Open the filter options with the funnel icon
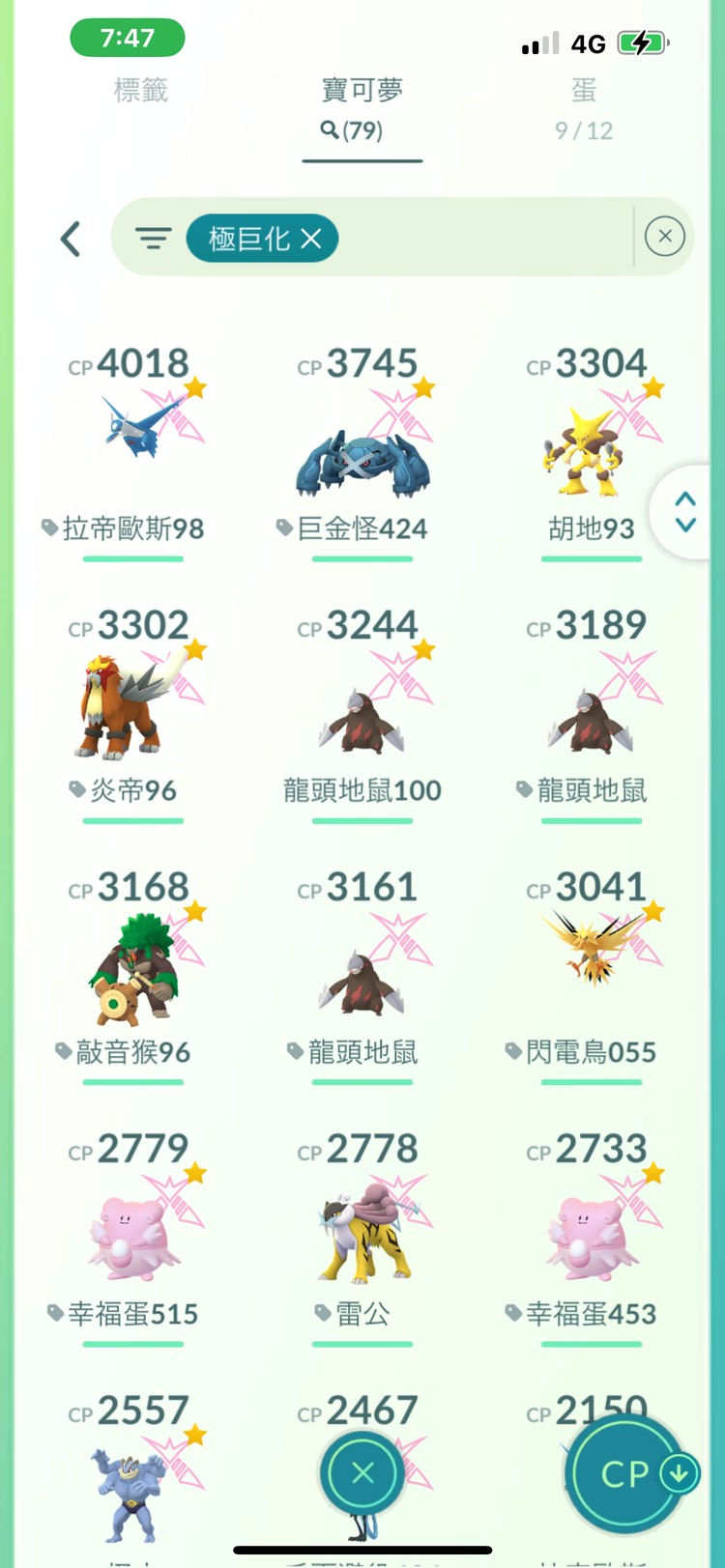Viewport: 725px width, 1568px height. click(x=155, y=238)
